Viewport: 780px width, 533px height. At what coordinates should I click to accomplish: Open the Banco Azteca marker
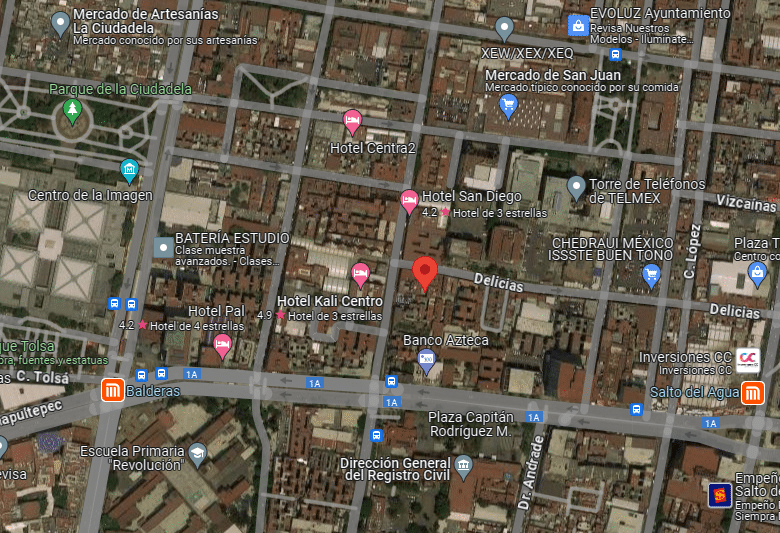[427, 360]
